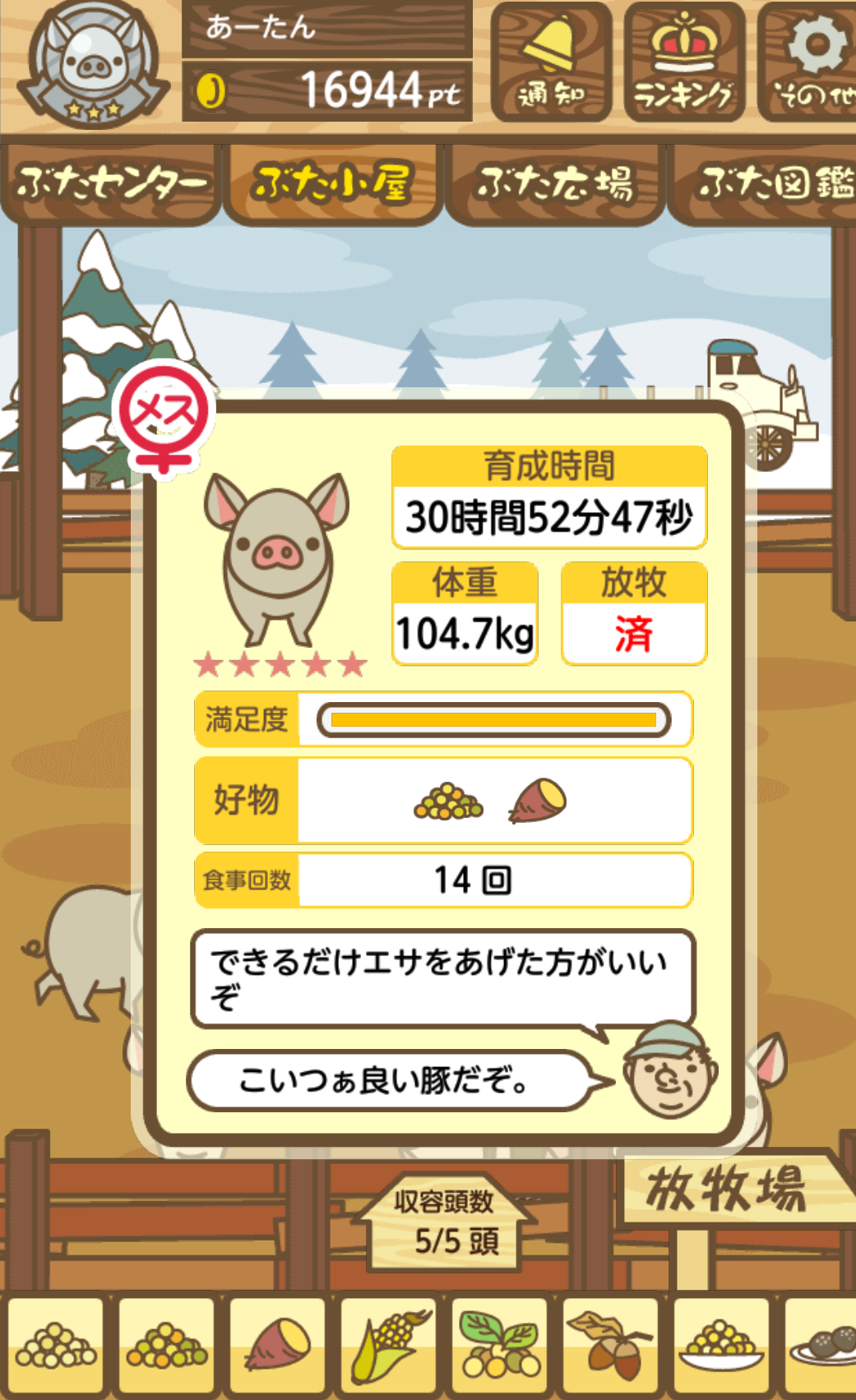This screenshot has height=1400, width=856.
Task: Select the dark dumplings plate feed
Action: [820, 1346]
